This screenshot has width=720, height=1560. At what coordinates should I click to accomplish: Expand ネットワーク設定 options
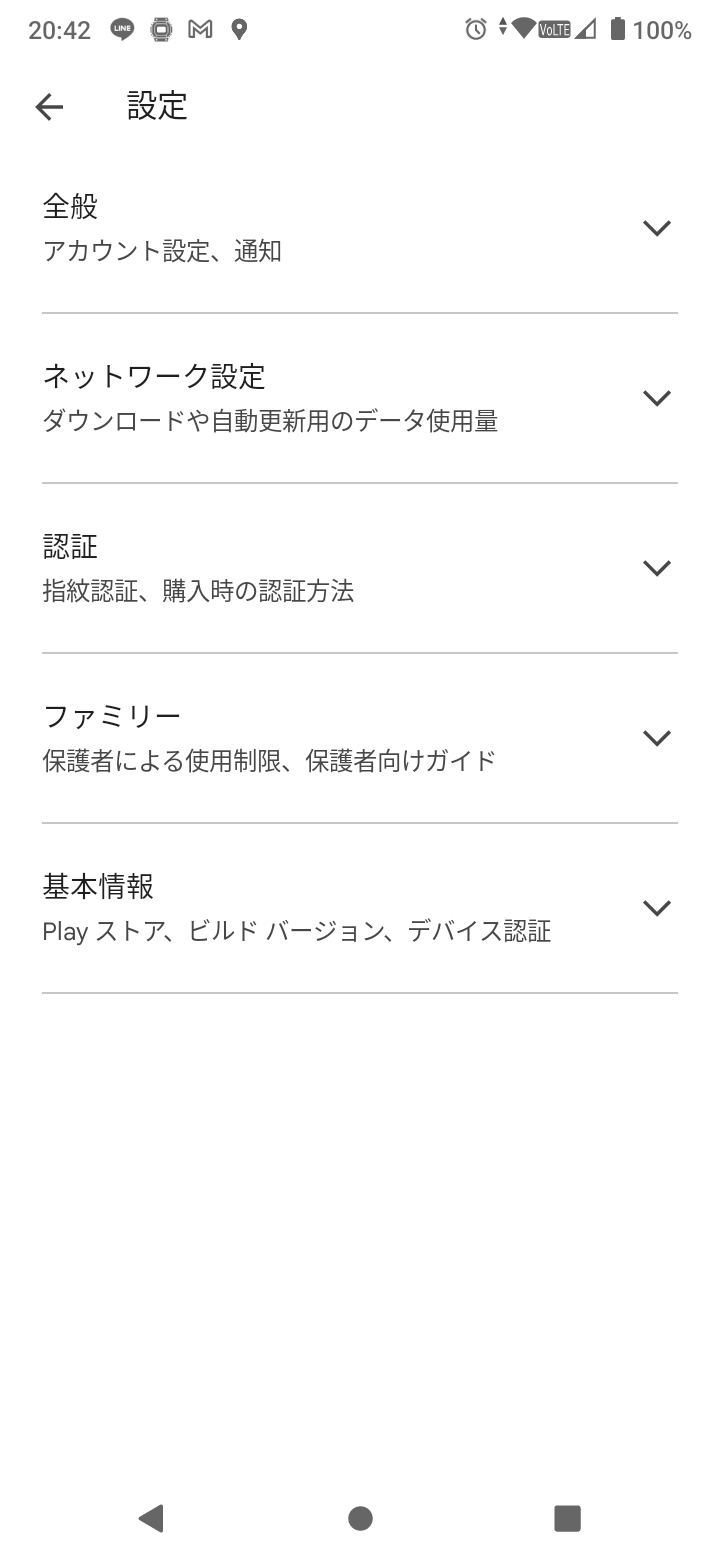(360, 398)
